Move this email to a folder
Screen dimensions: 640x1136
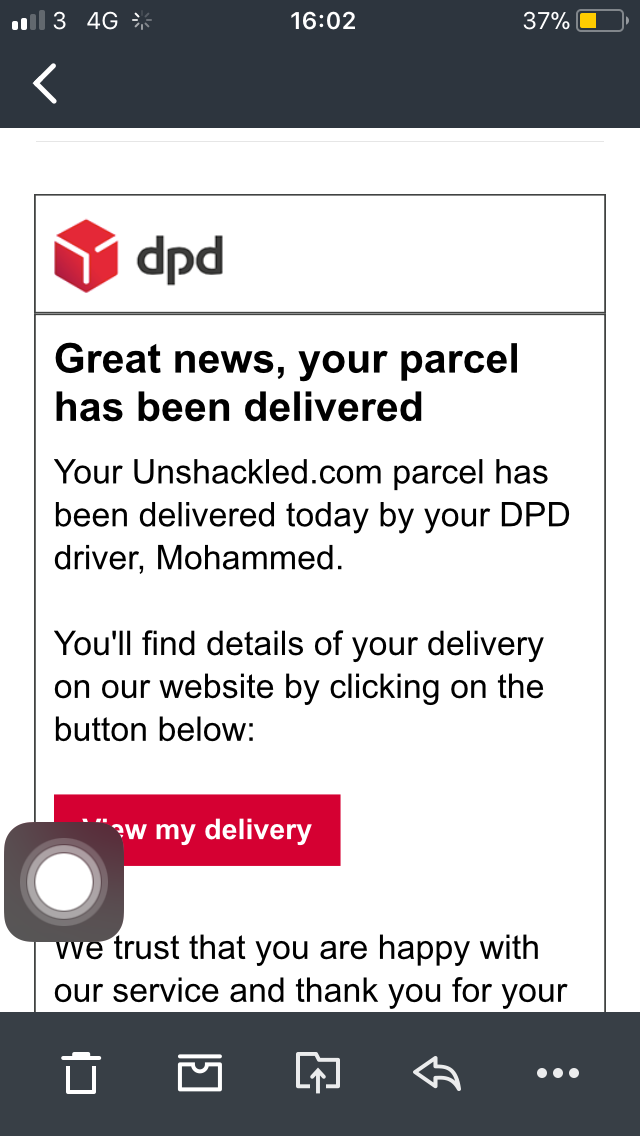(318, 1073)
